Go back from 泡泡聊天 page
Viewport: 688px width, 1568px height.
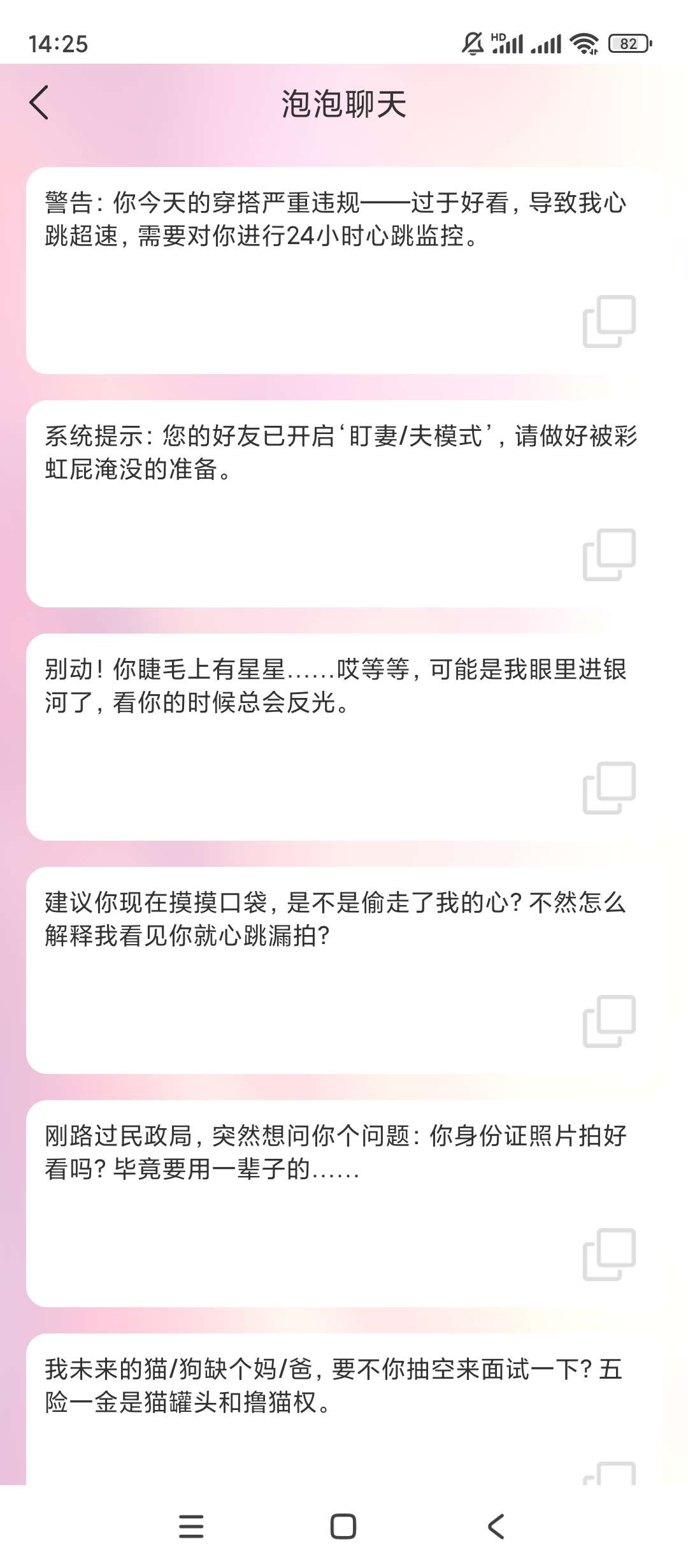(39, 103)
